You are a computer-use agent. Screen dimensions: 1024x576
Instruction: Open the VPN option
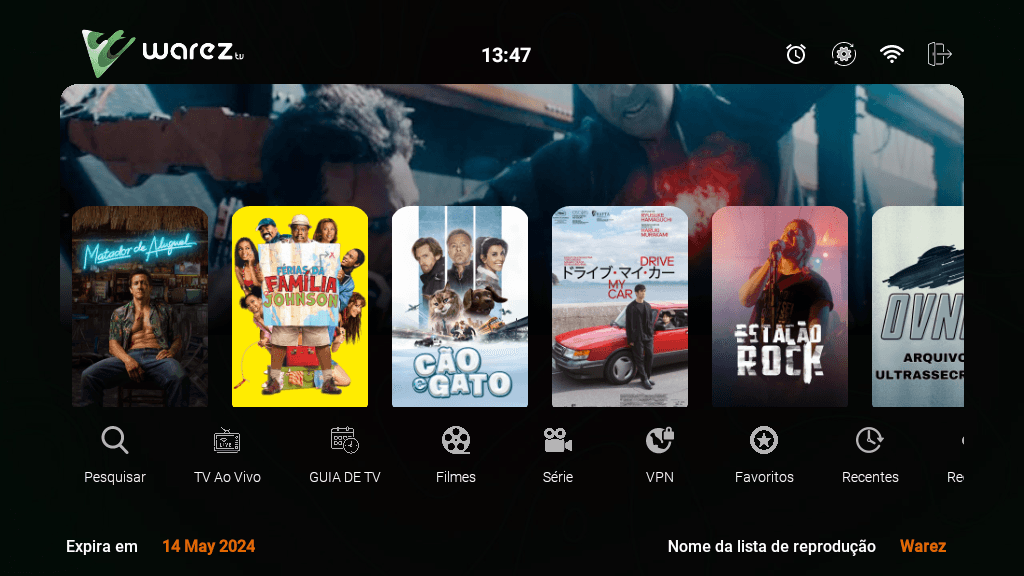pyautogui.click(x=660, y=453)
